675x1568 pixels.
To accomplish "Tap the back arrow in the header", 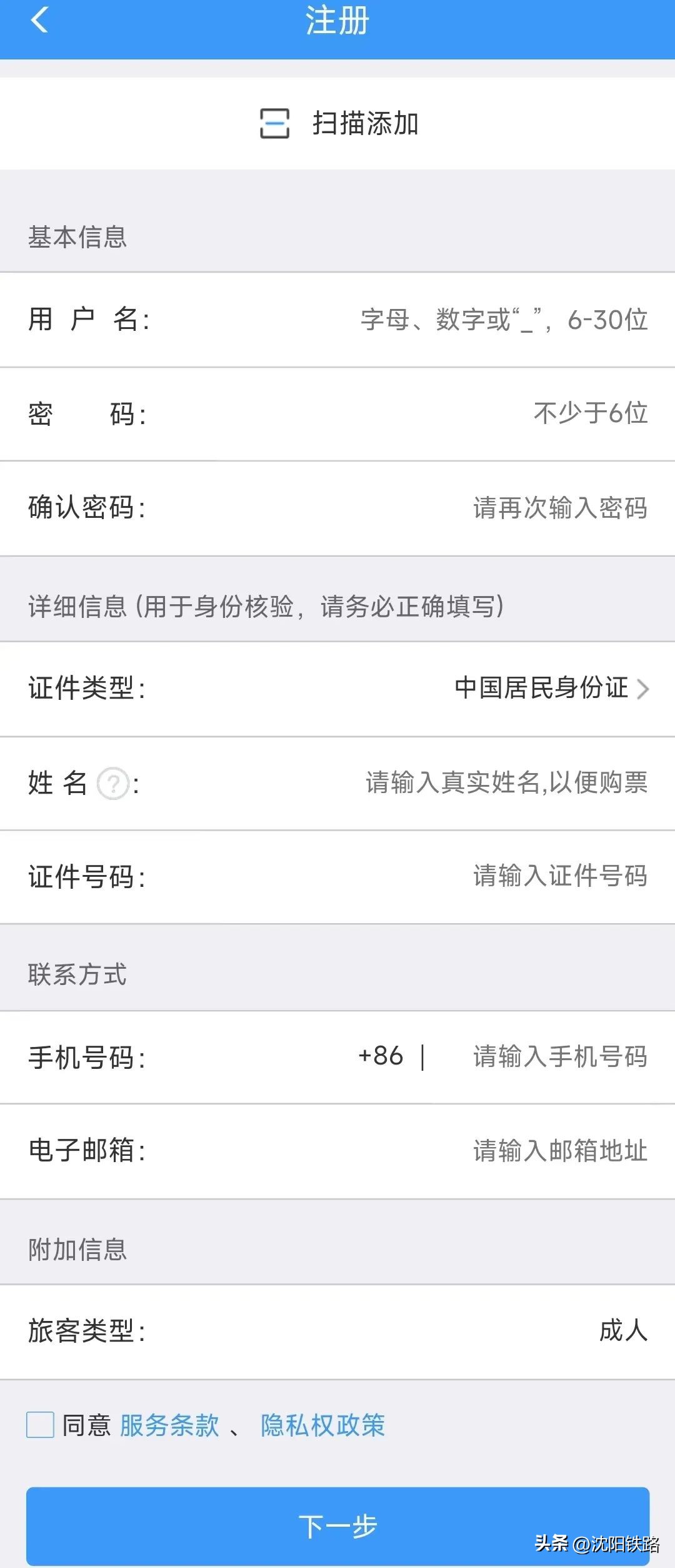I will [39, 23].
